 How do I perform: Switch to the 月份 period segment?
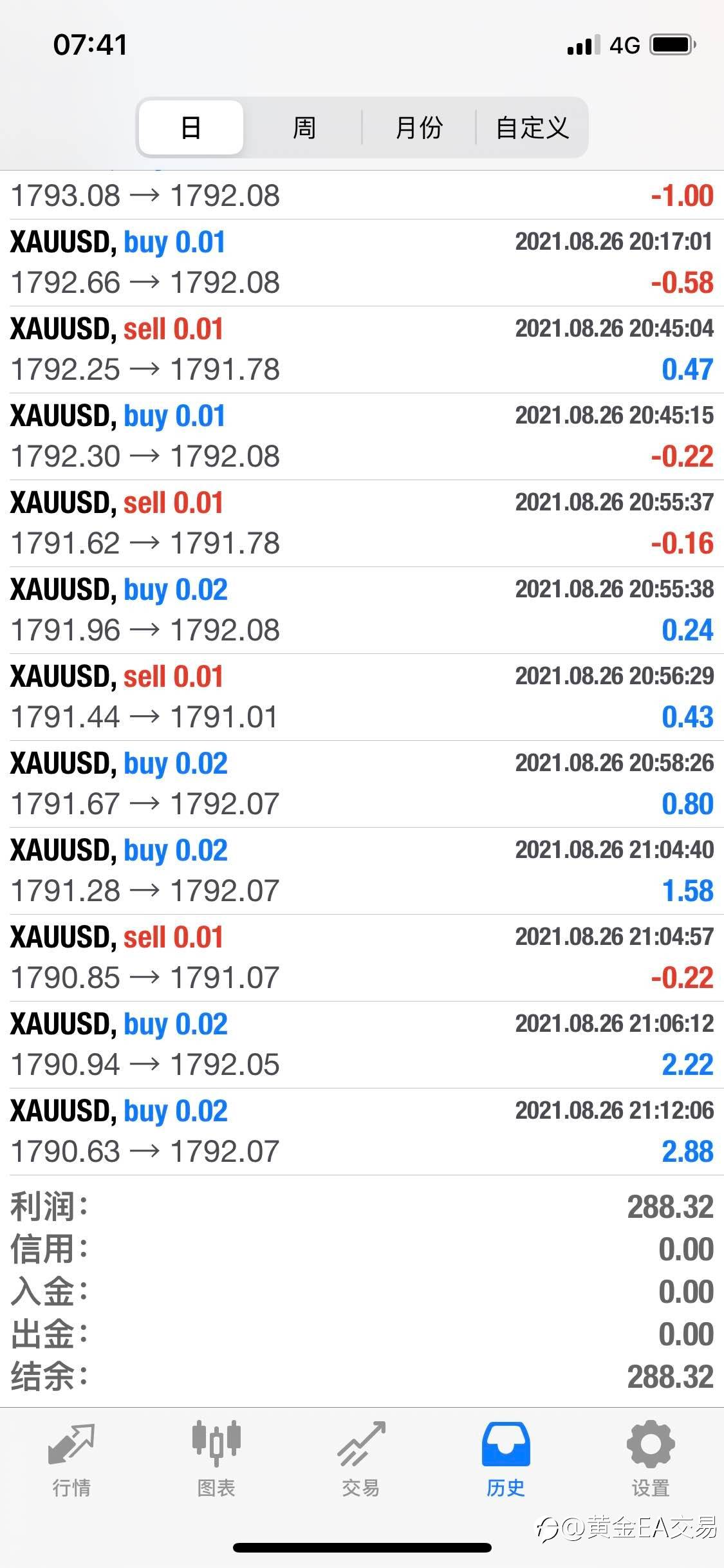tap(419, 127)
